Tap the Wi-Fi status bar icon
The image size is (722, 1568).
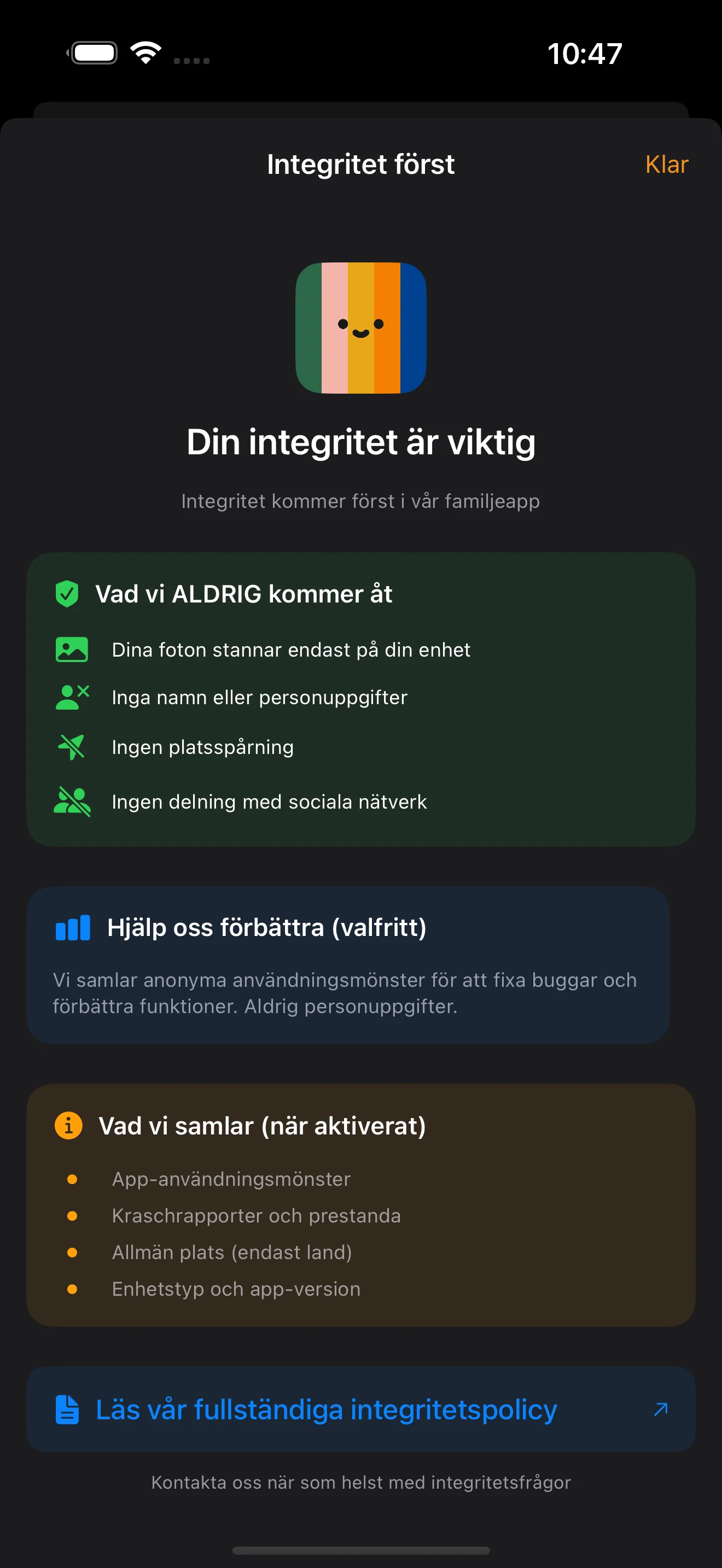click(x=145, y=53)
